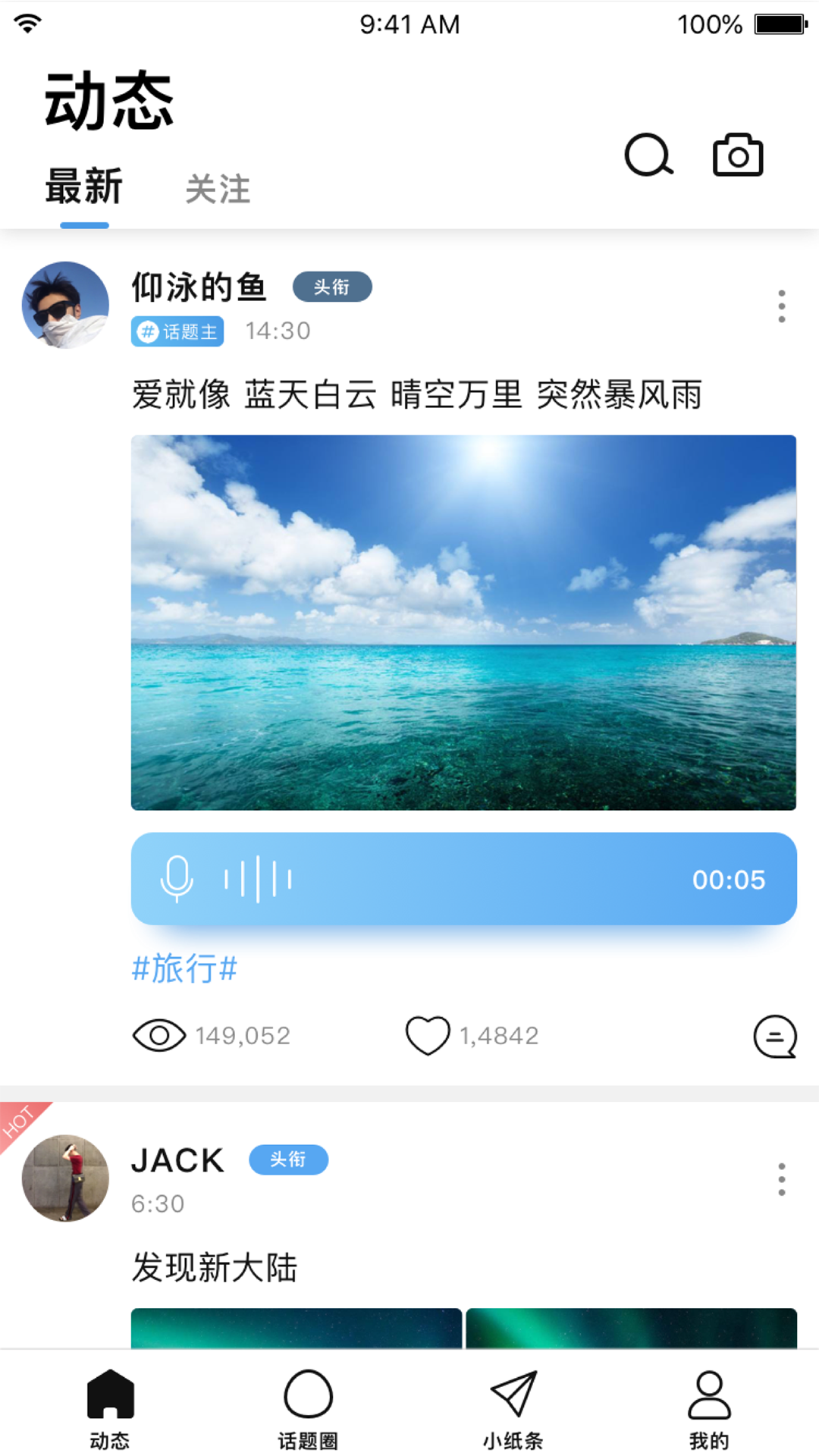Open the 我的 profile tab
Image resolution: width=819 pixels, height=1456 pixels.
click(x=709, y=1409)
